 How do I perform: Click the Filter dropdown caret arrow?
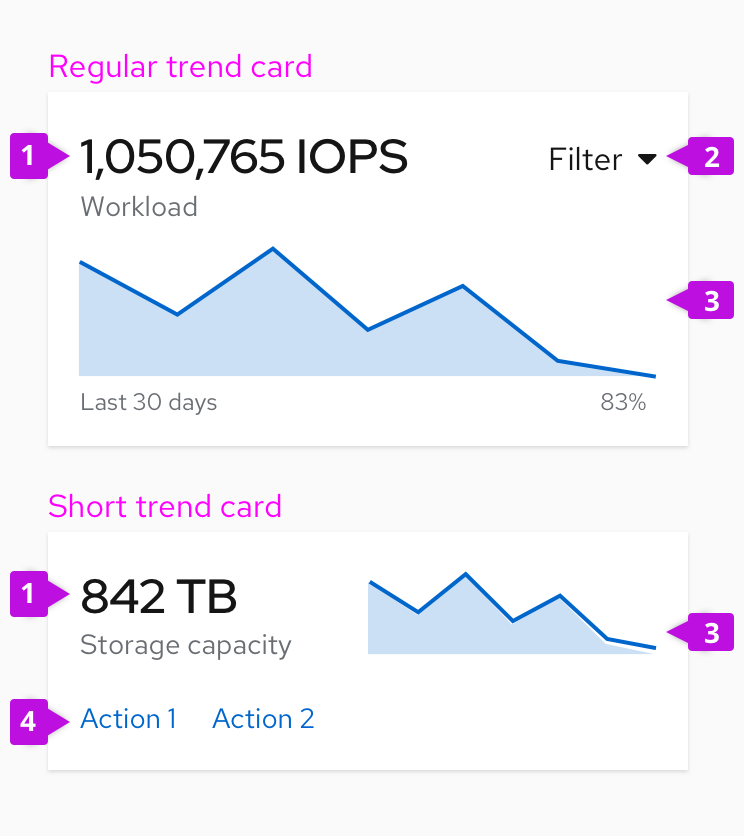tap(648, 159)
